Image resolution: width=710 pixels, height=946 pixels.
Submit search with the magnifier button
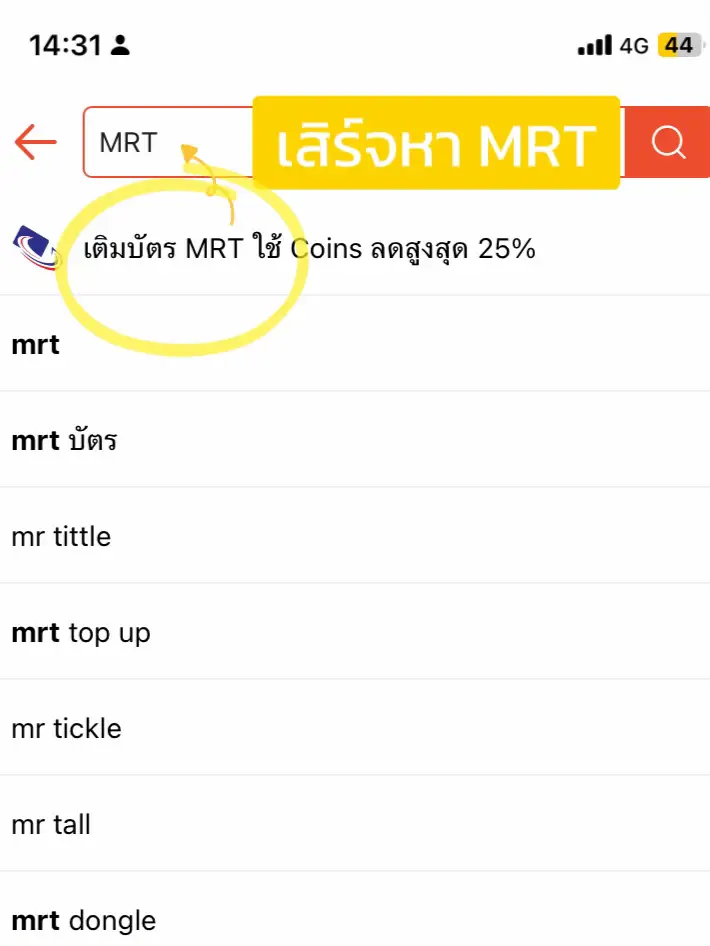click(668, 144)
